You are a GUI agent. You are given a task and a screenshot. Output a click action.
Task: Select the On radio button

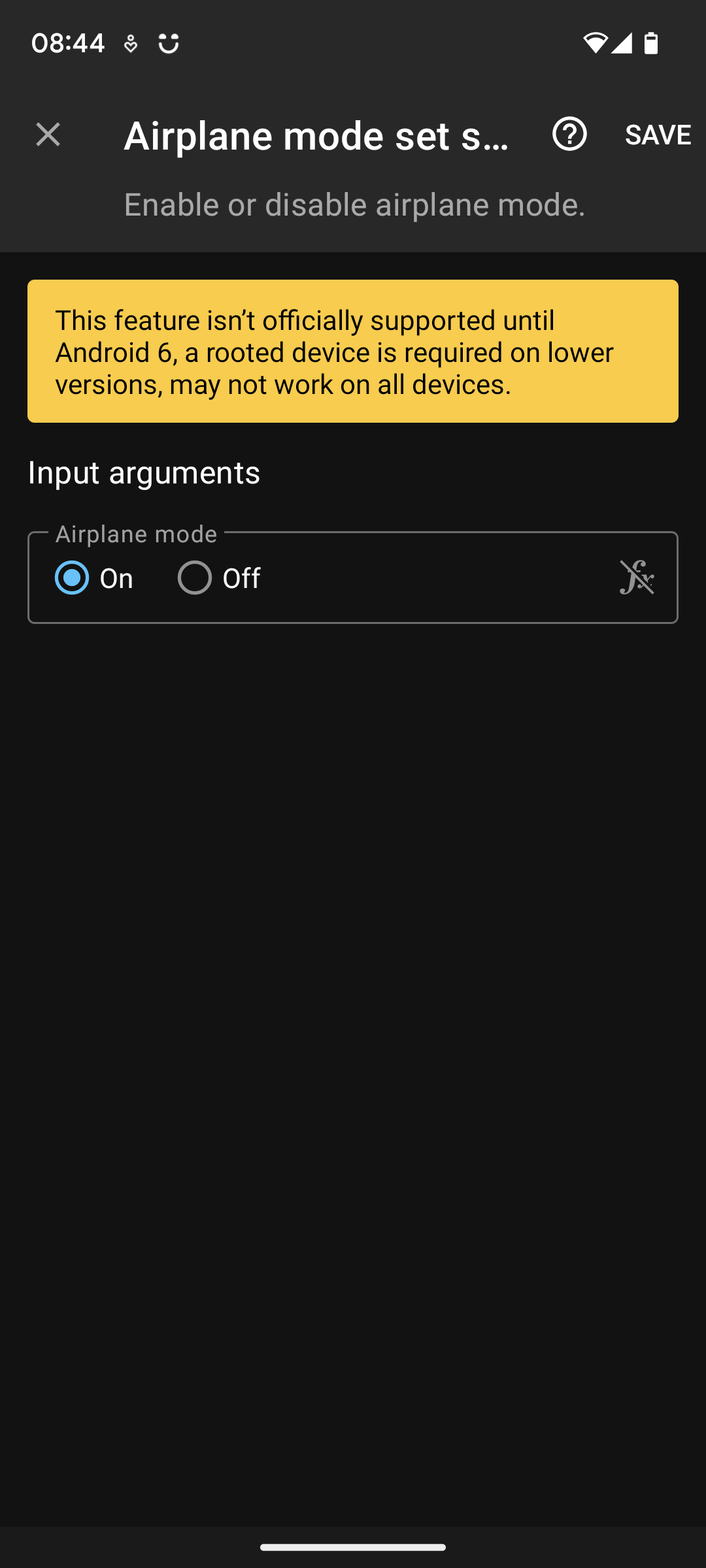[72, 578]
